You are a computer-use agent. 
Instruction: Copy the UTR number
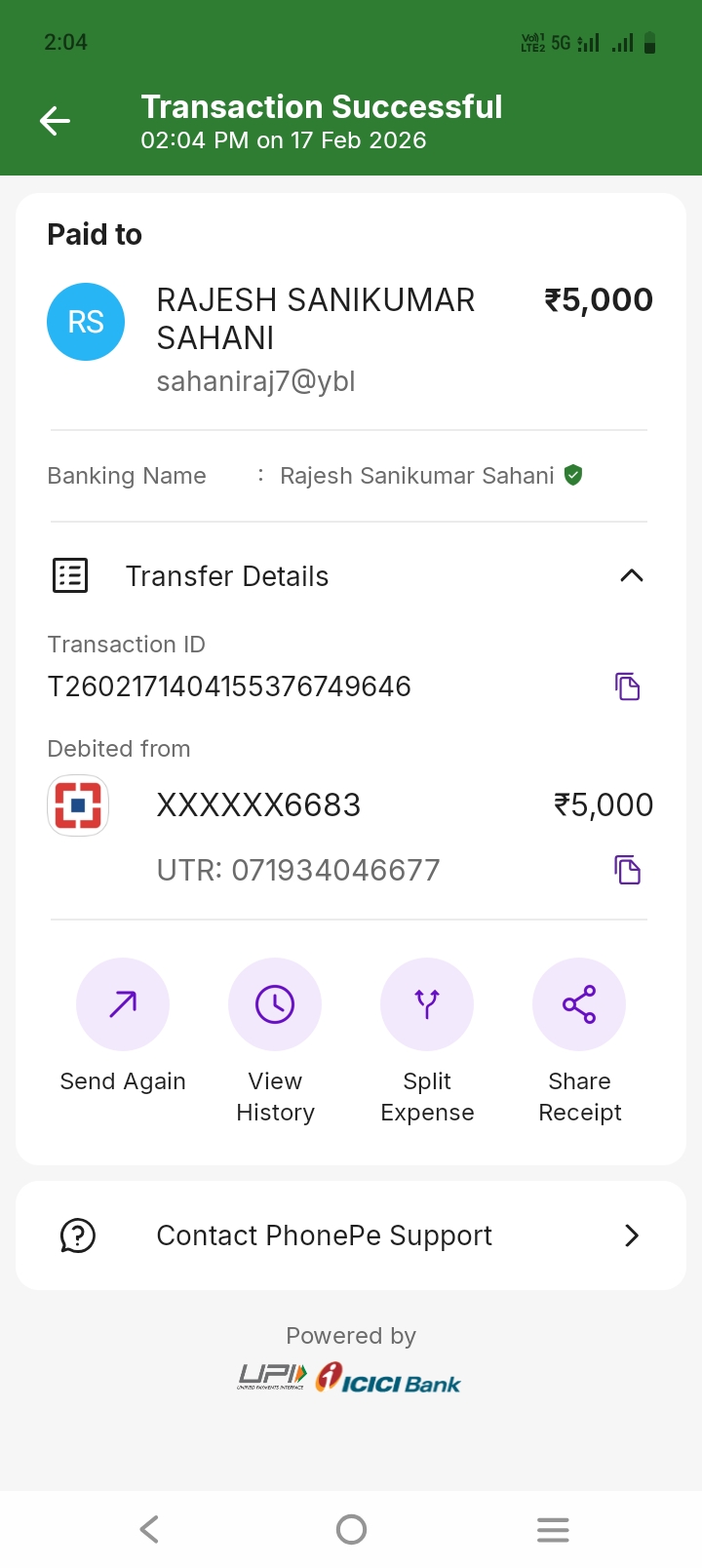coord(627,870)
